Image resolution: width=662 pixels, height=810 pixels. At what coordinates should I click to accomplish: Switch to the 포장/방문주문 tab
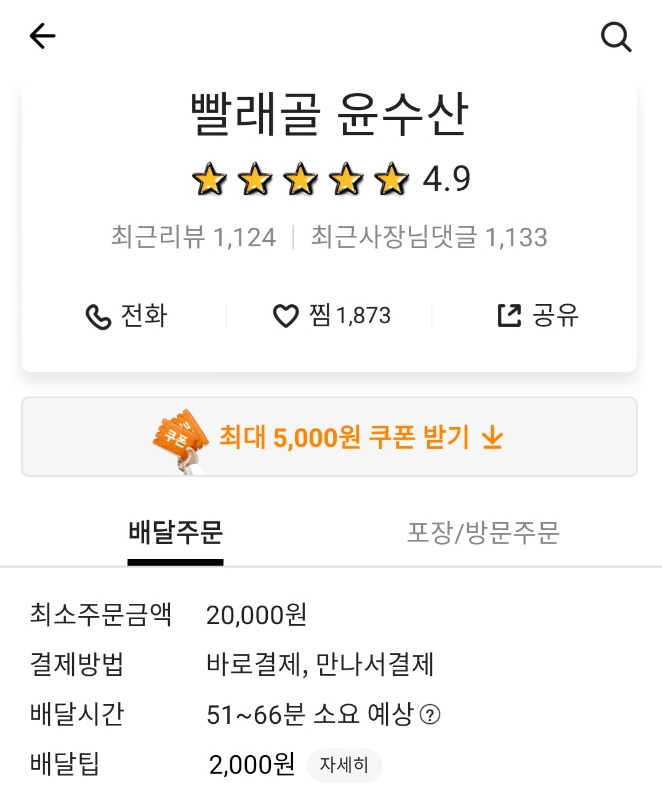tap(483, 532)
